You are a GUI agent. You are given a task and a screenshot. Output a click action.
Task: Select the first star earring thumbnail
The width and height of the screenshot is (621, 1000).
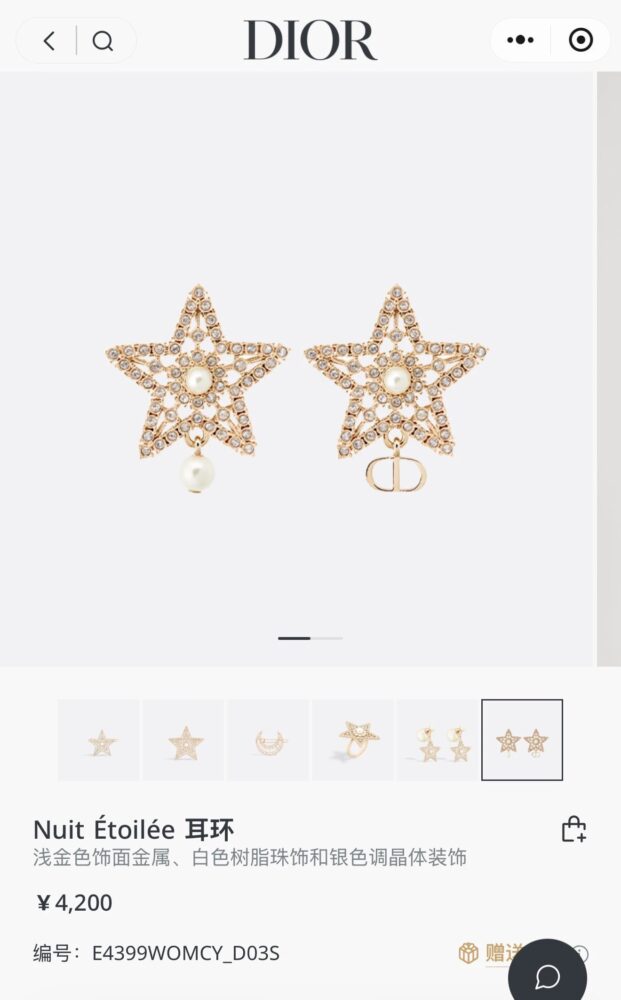click(98, 740)
